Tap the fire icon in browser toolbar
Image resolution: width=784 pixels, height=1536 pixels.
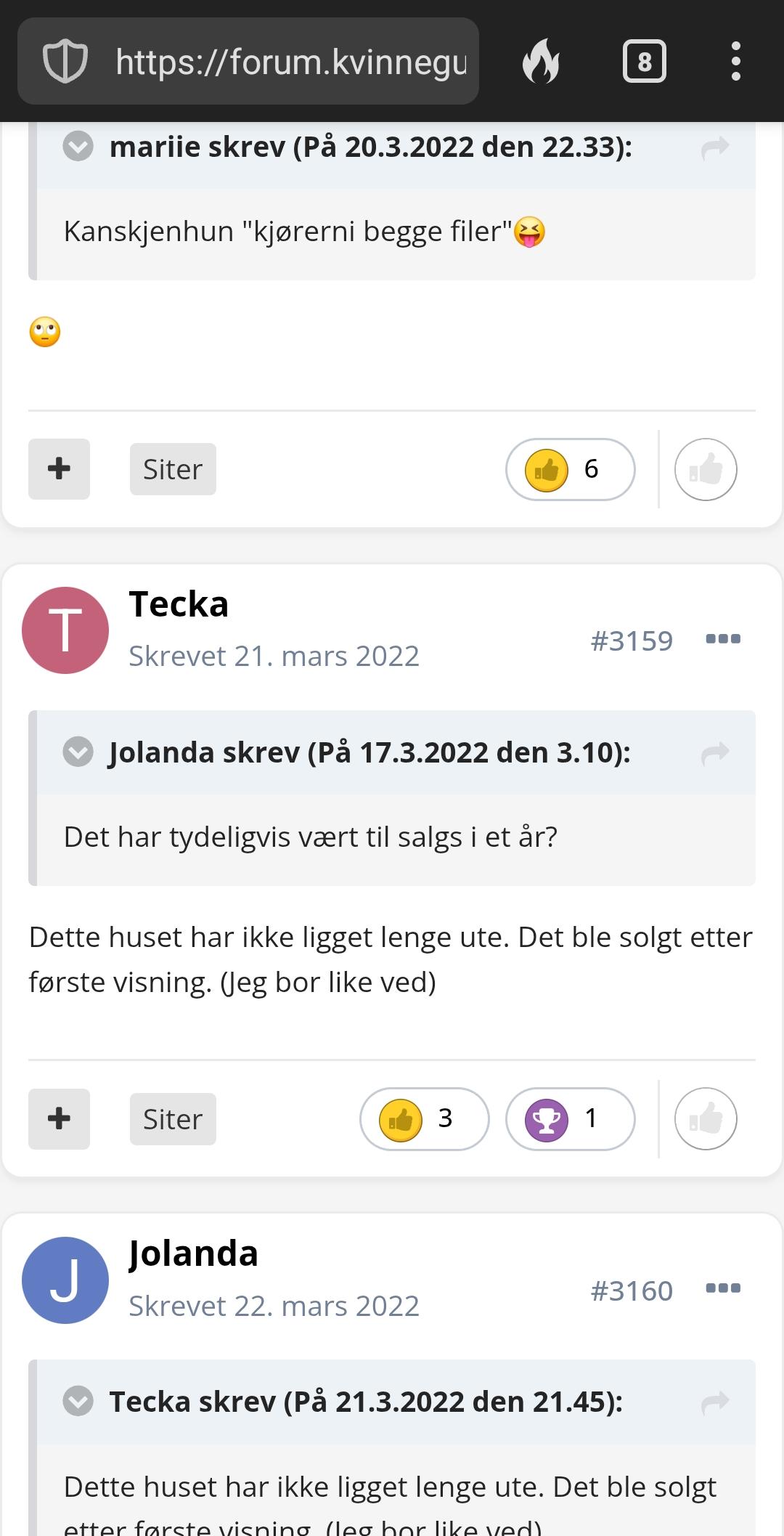tap(542, 61)
